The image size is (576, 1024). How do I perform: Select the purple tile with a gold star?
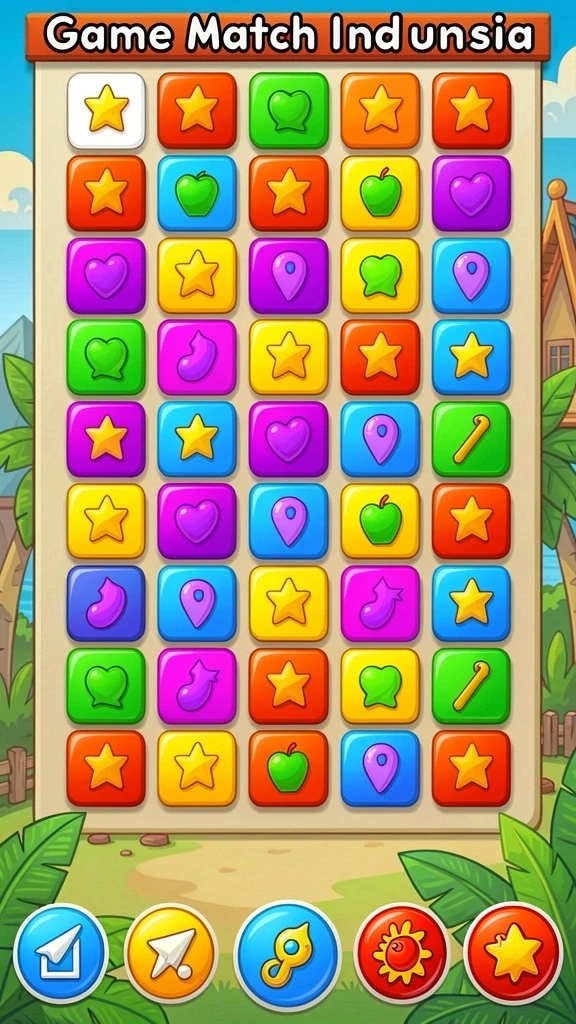[x=106, y=439]
